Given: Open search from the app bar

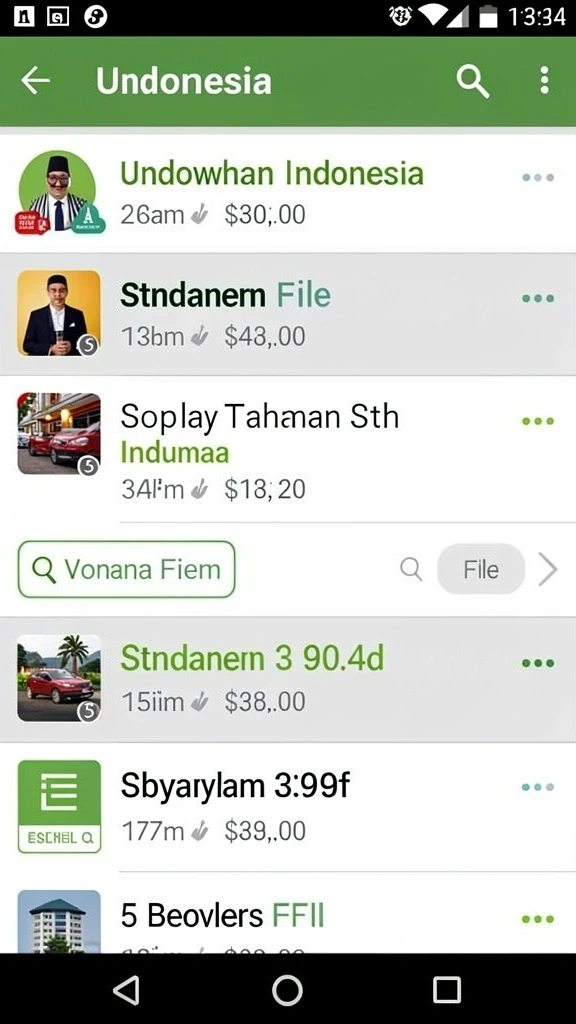Looking at the screenshot, I should point(473,82).
